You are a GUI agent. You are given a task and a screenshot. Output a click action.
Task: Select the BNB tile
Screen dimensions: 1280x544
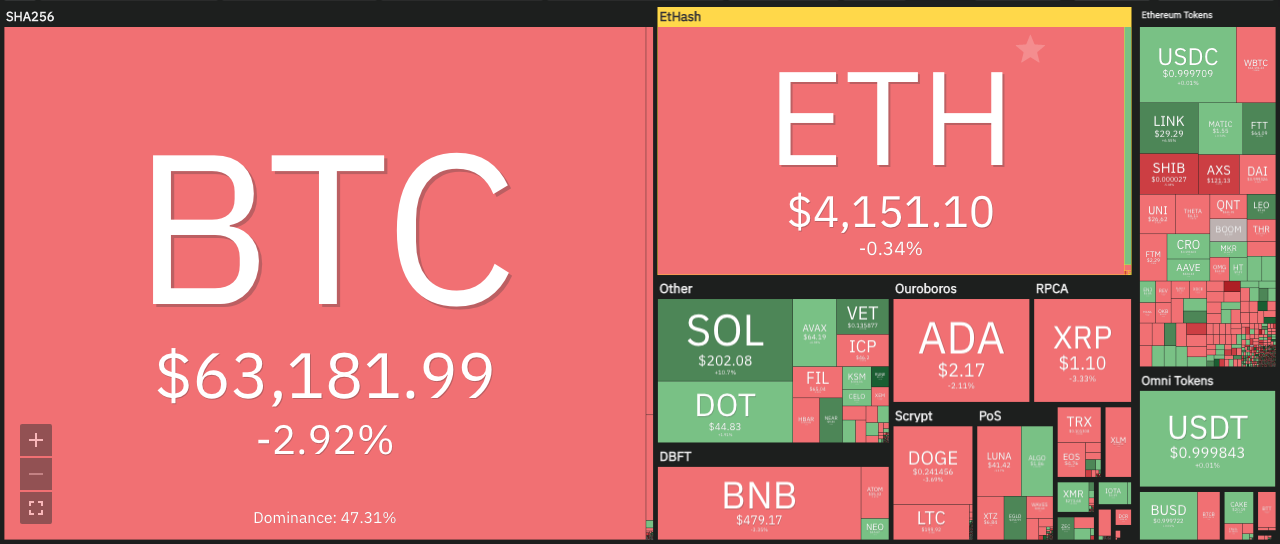point(759,502)
